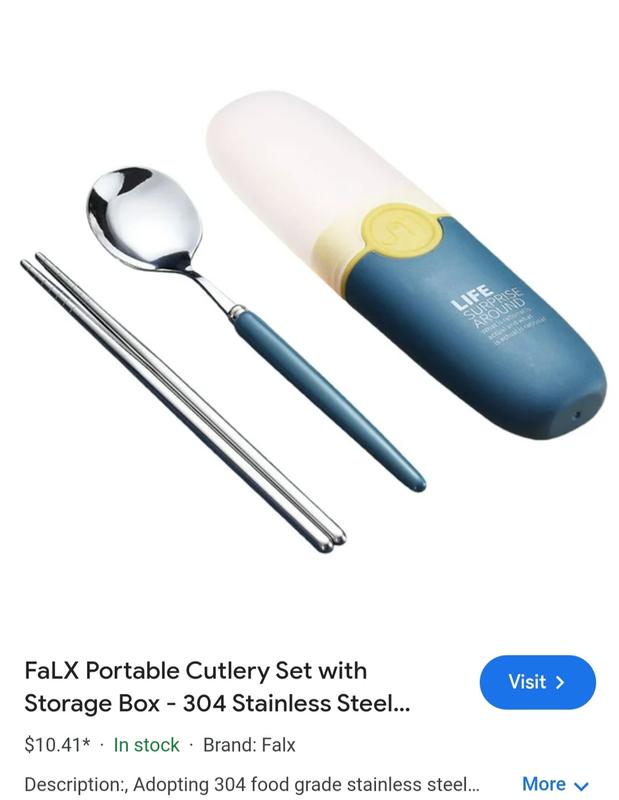Open the cutlery set product image

click(310, 320)
